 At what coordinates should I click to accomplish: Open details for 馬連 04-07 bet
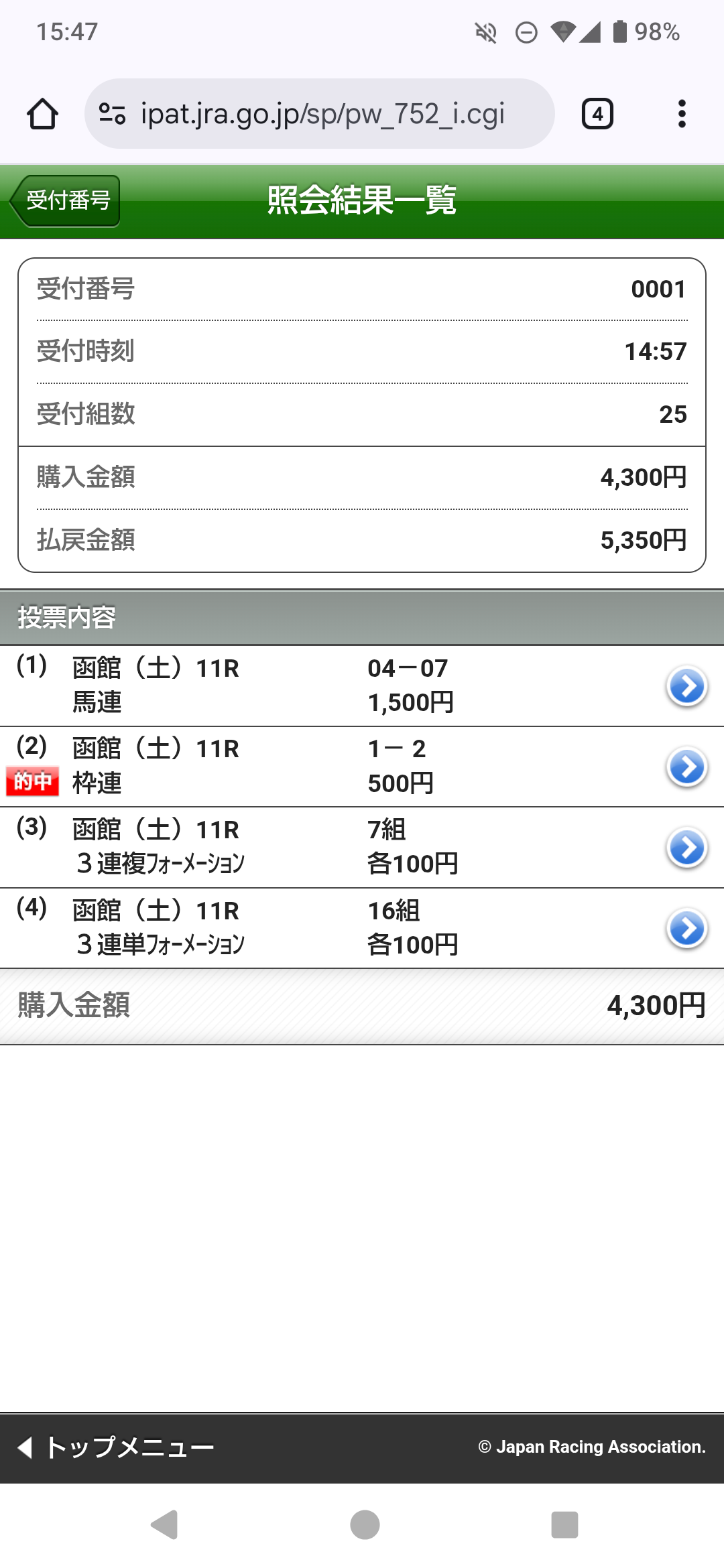coord(686,686)
